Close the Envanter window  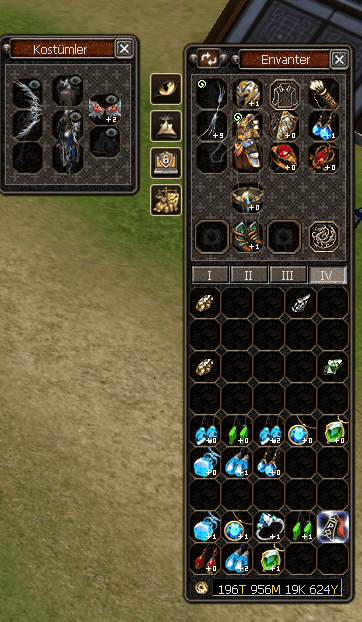pyautogui.click(x=339, y=60)
